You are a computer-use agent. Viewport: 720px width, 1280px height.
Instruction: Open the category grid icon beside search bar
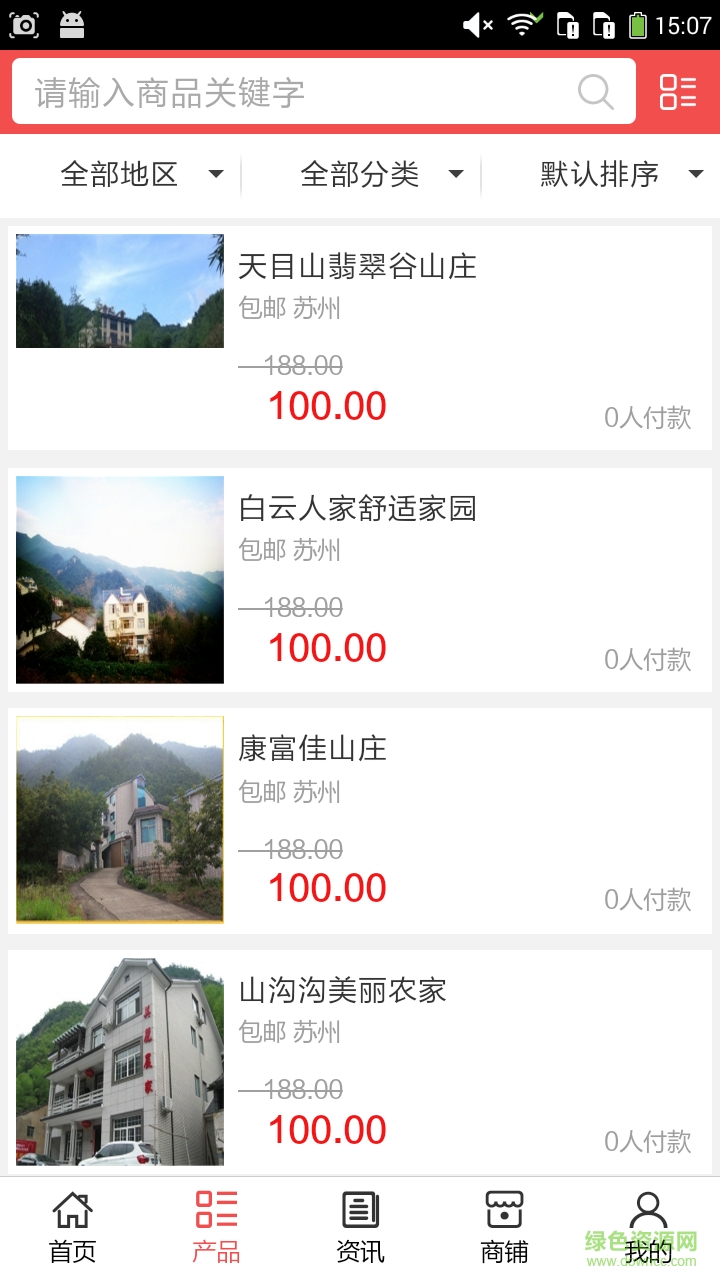pyautogui.click(x=676, y=92)
